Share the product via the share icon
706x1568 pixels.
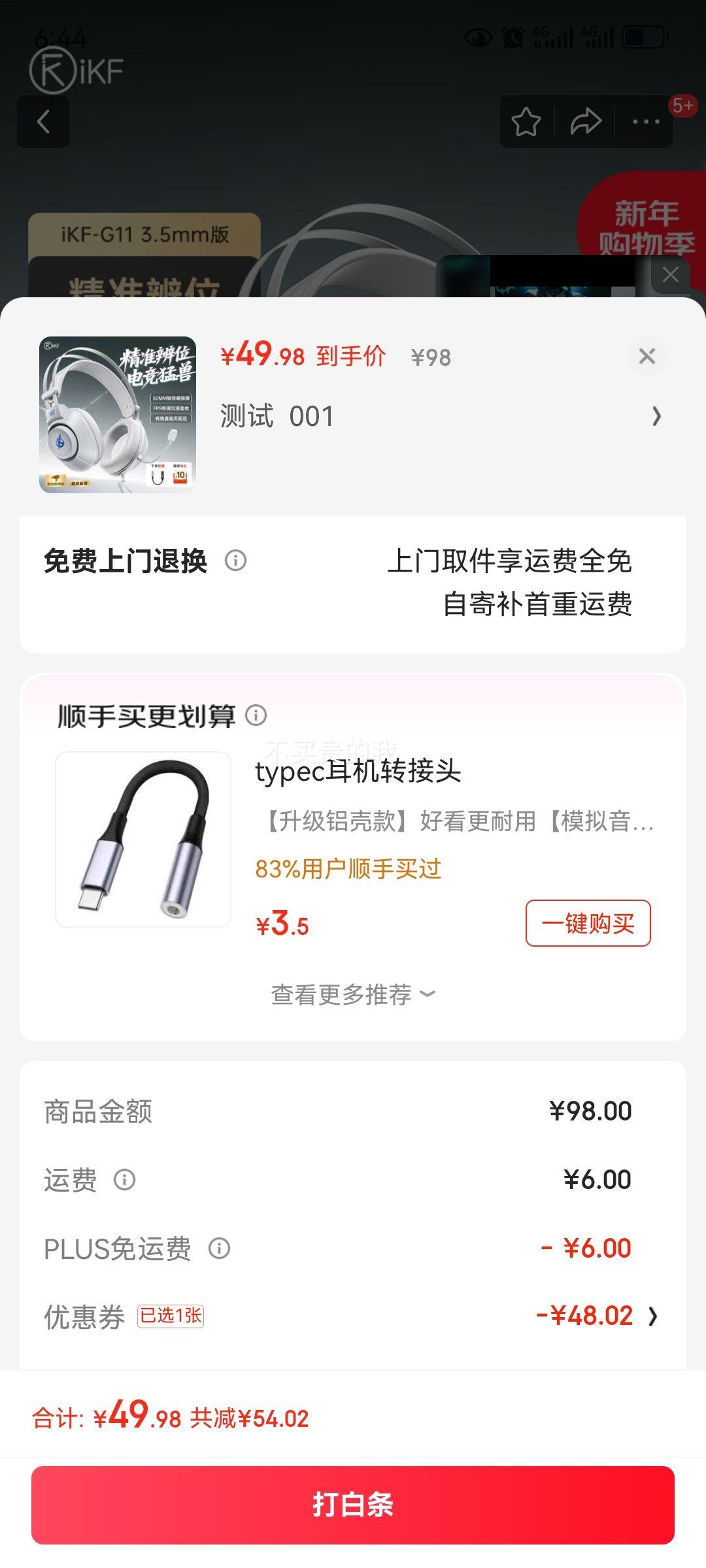[586, 121]
